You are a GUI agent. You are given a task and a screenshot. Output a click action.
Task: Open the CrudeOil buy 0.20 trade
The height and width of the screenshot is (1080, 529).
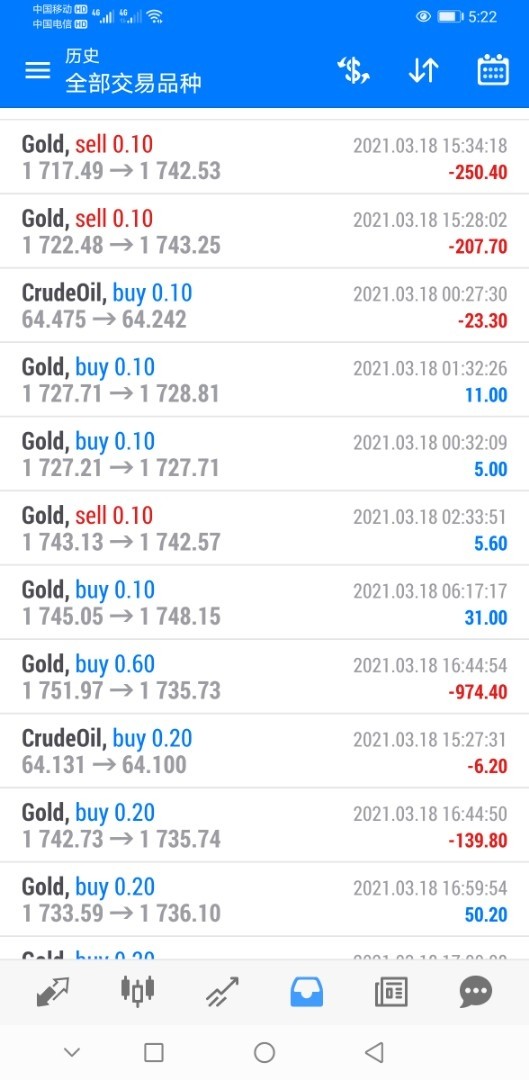[x=264, y=751]
